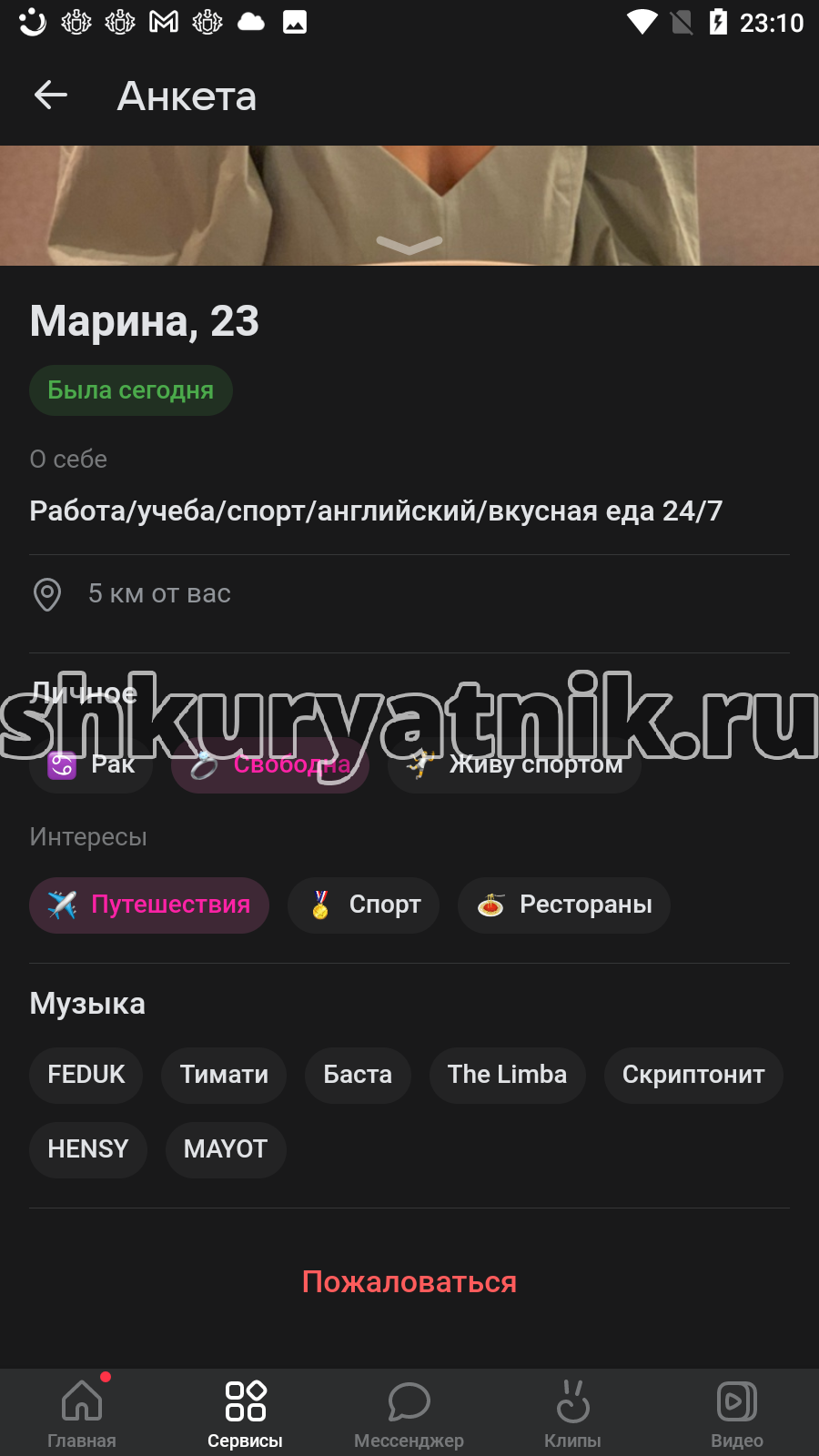
Task: Select the HENSY music chip
Action: [88, 1149]
